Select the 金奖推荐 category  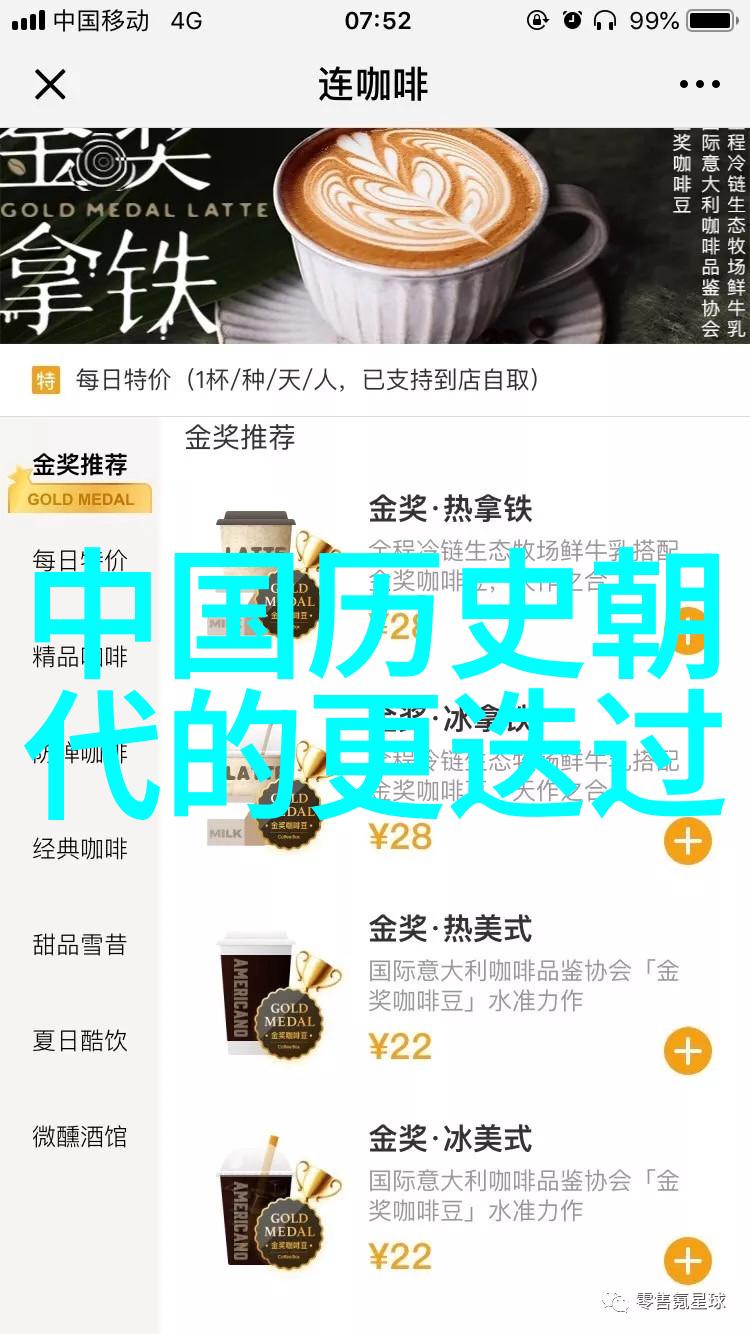pyautogui.click(x=80, y=465)
